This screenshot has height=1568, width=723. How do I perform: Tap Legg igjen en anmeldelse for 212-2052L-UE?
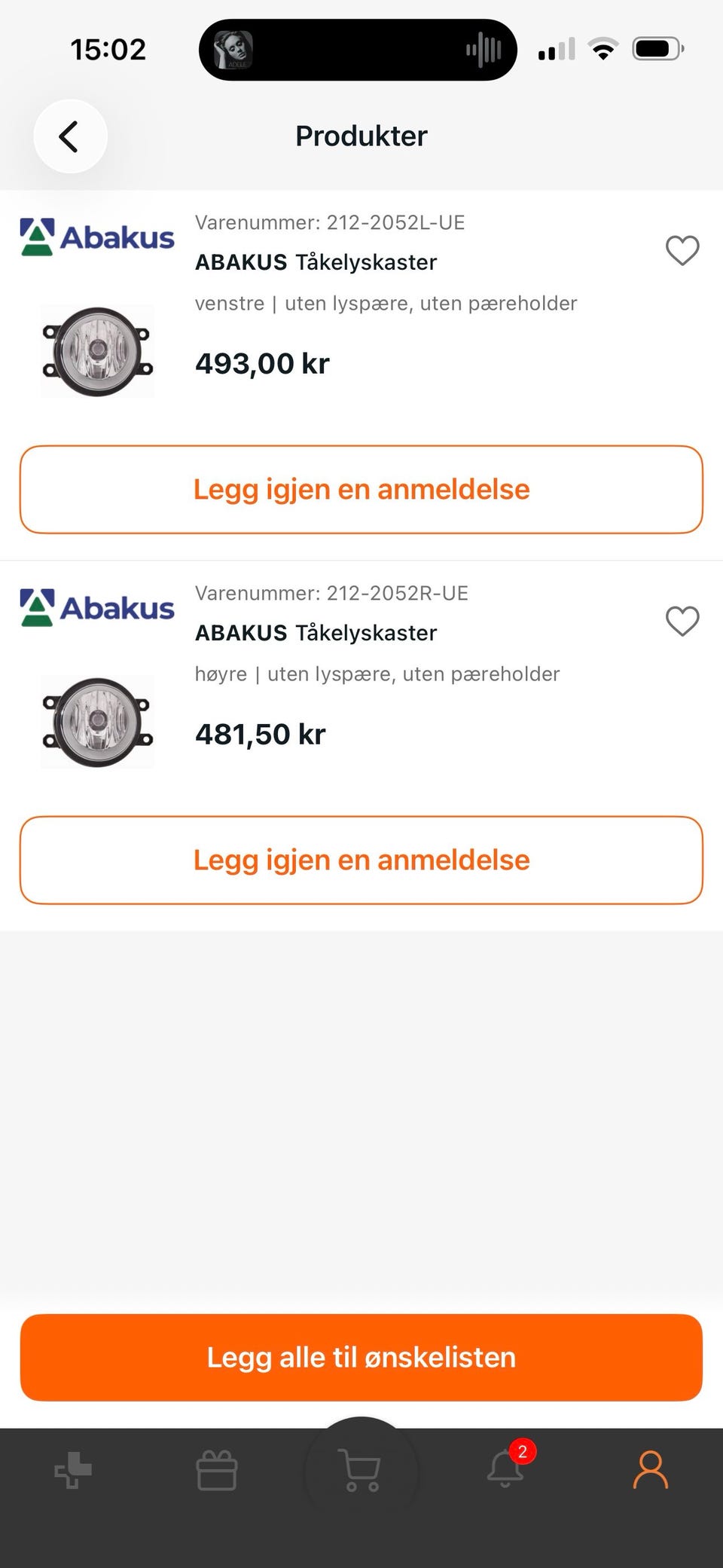pyautogui.click(x=361, y=490)
